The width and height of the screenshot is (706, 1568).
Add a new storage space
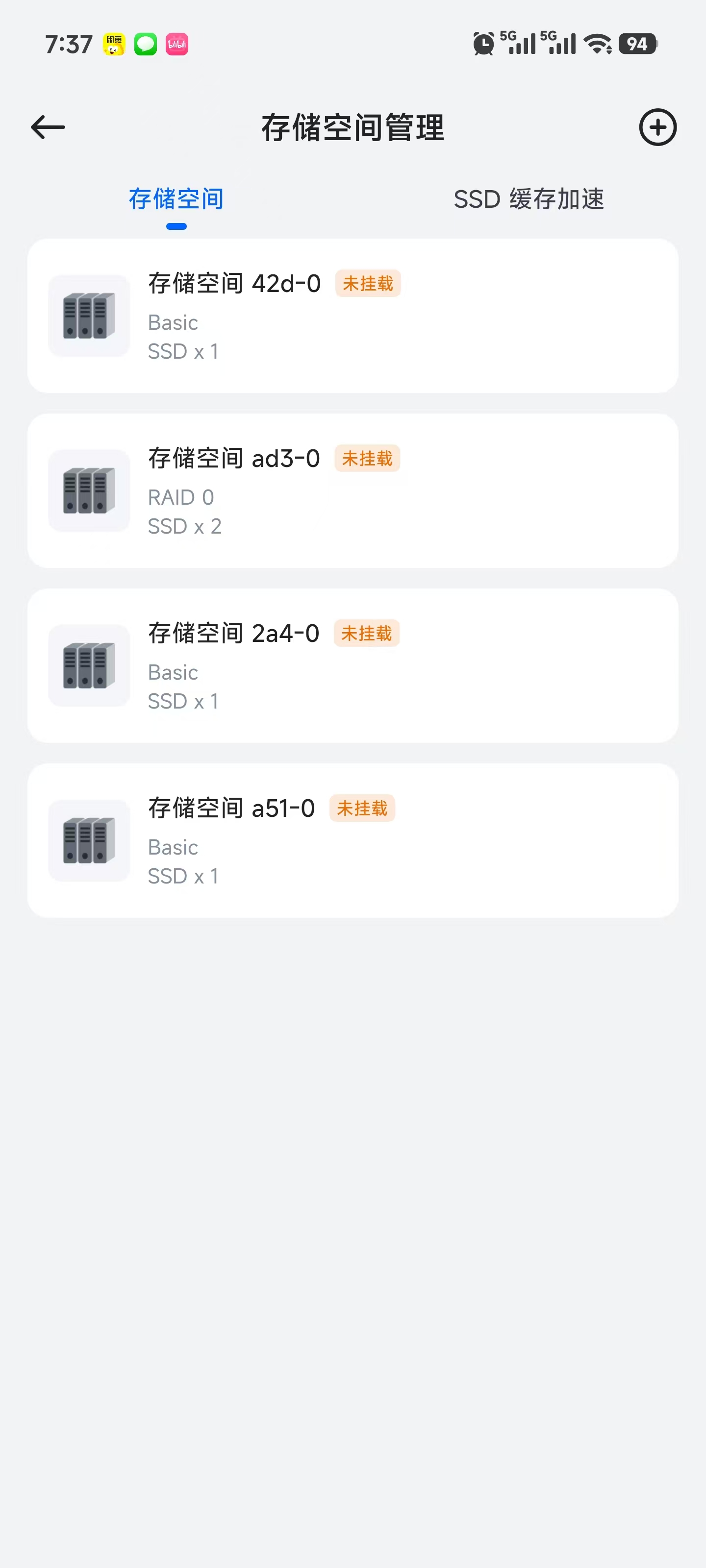[657, 127]
